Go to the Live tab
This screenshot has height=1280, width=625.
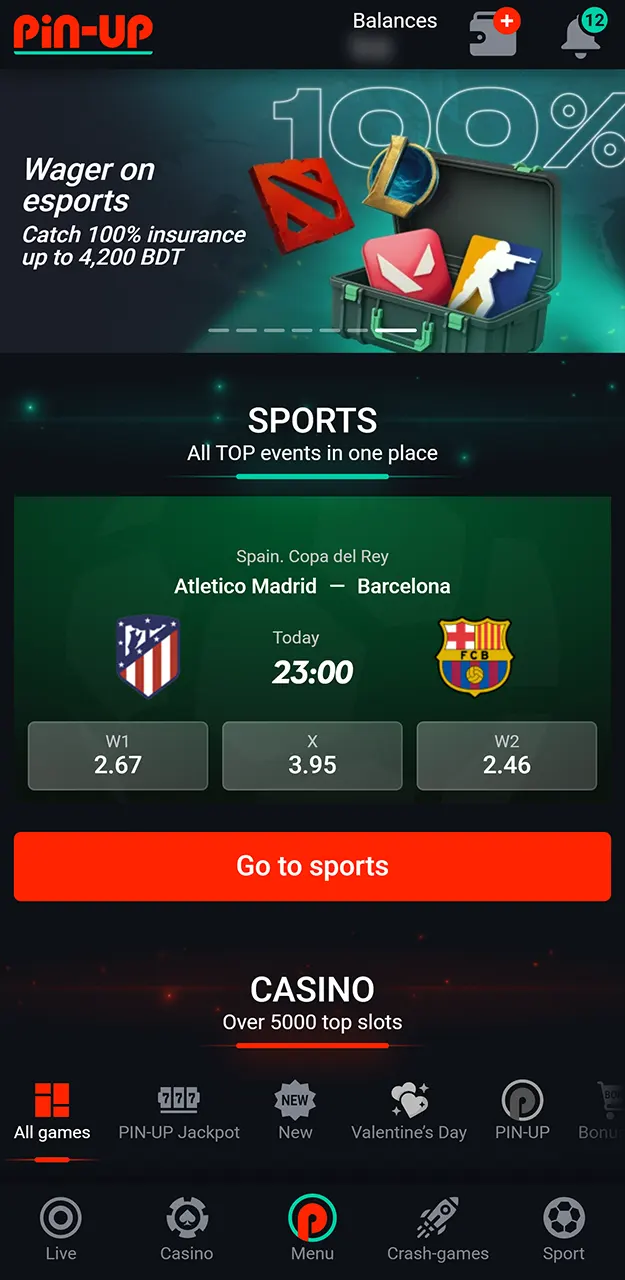[x=61, y=1230]
